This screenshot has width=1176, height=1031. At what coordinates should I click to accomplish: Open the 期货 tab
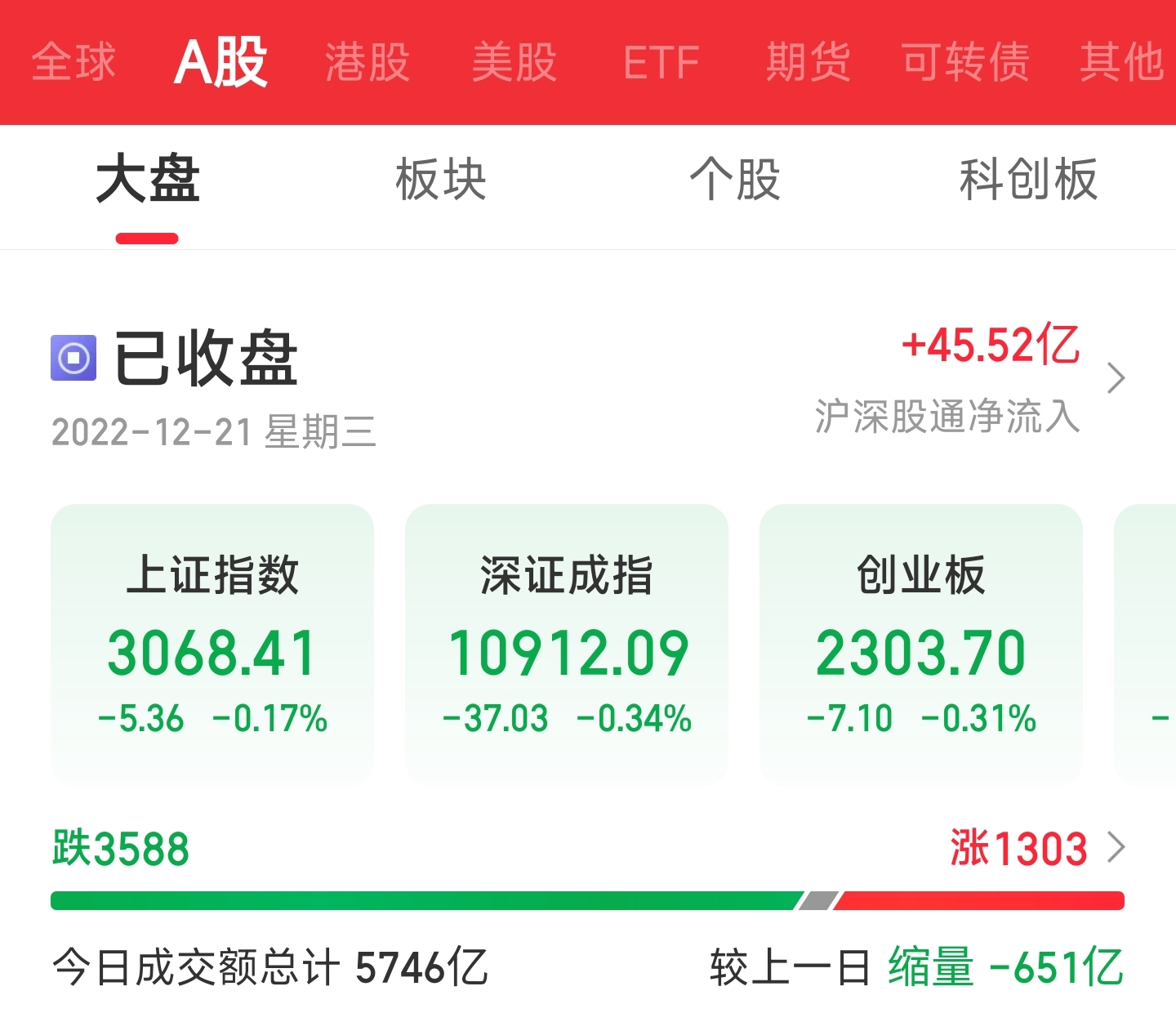[808, 62]
